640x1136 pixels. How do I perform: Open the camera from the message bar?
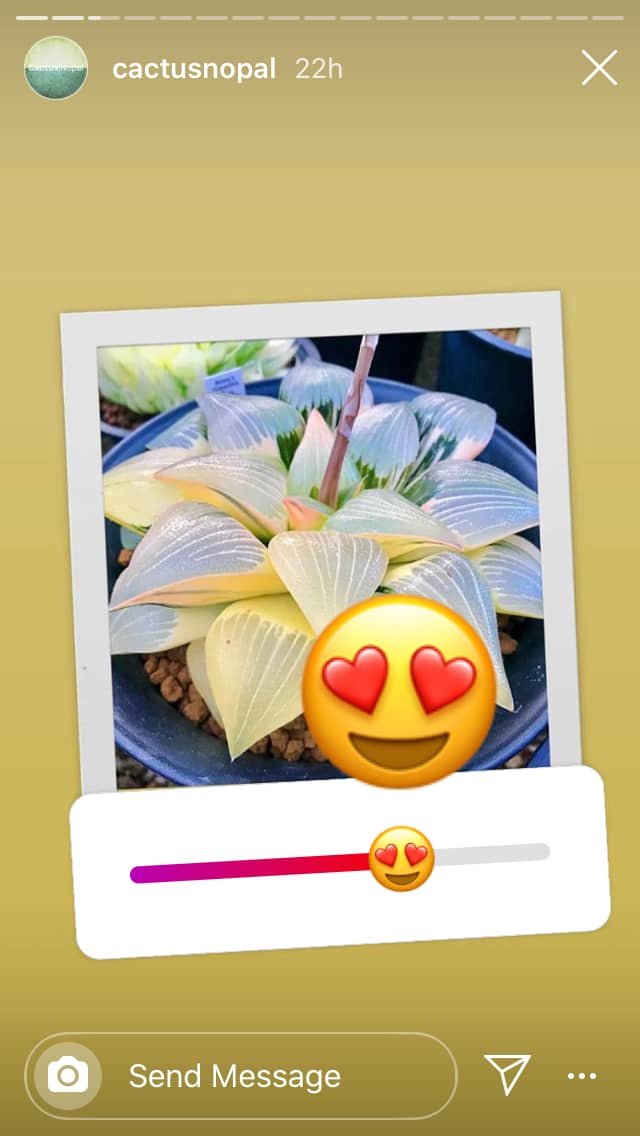point(68,1076)
